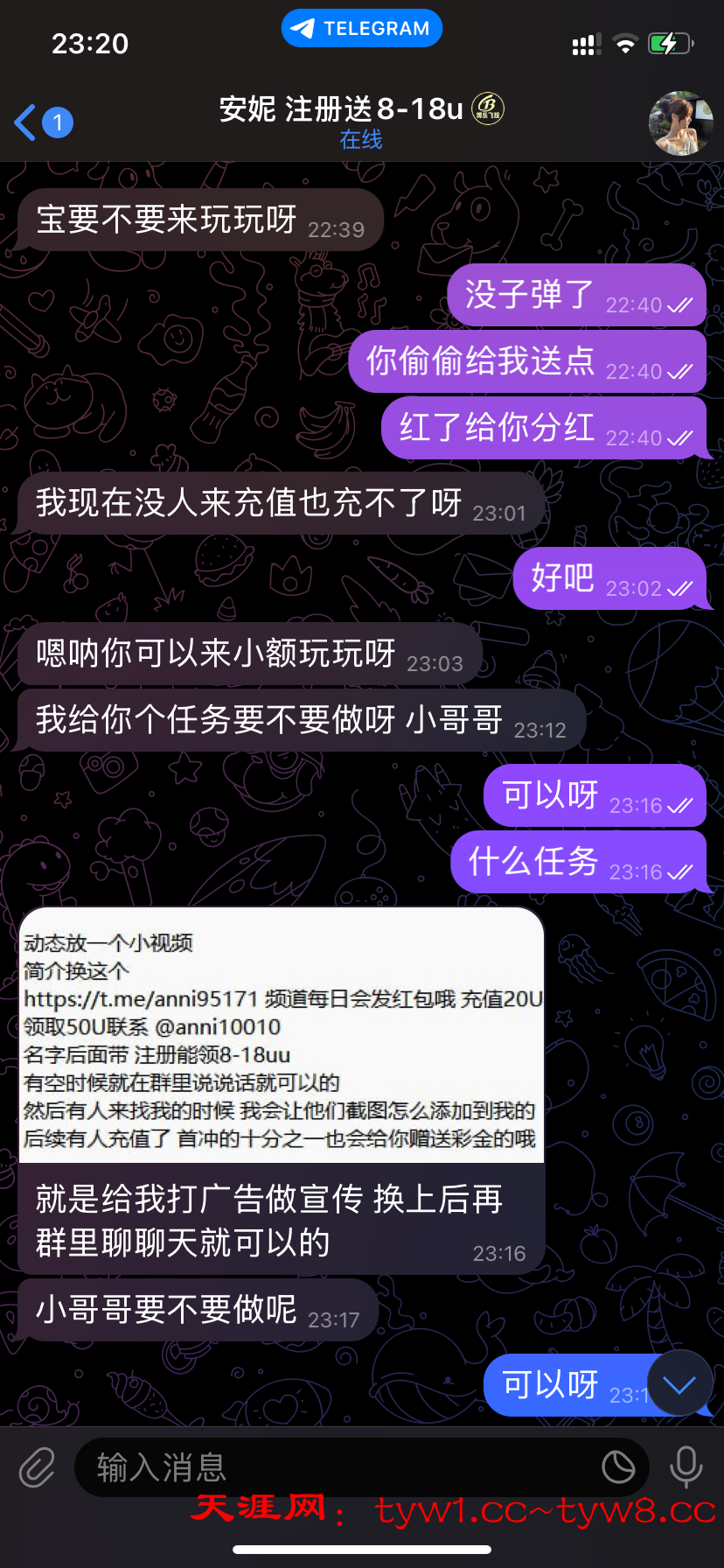
Task: Jump to the latest message arrow
Action: pyautogui.click(x=679, y=1383)
